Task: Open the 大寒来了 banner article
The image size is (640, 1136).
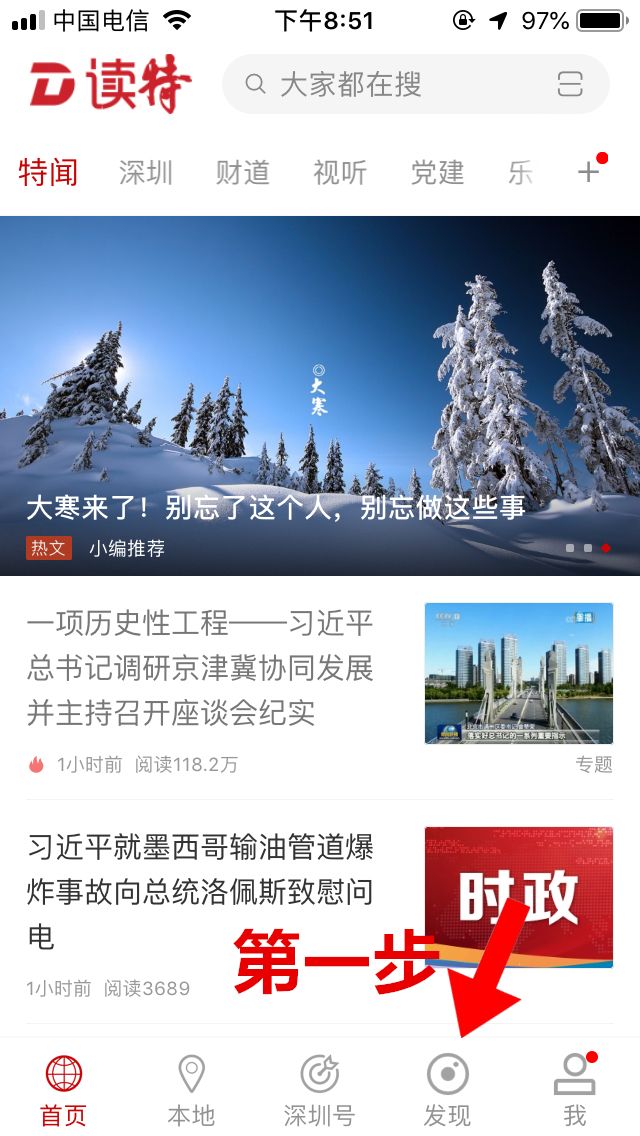Action: pyautogui.click(x=320, y=400)
